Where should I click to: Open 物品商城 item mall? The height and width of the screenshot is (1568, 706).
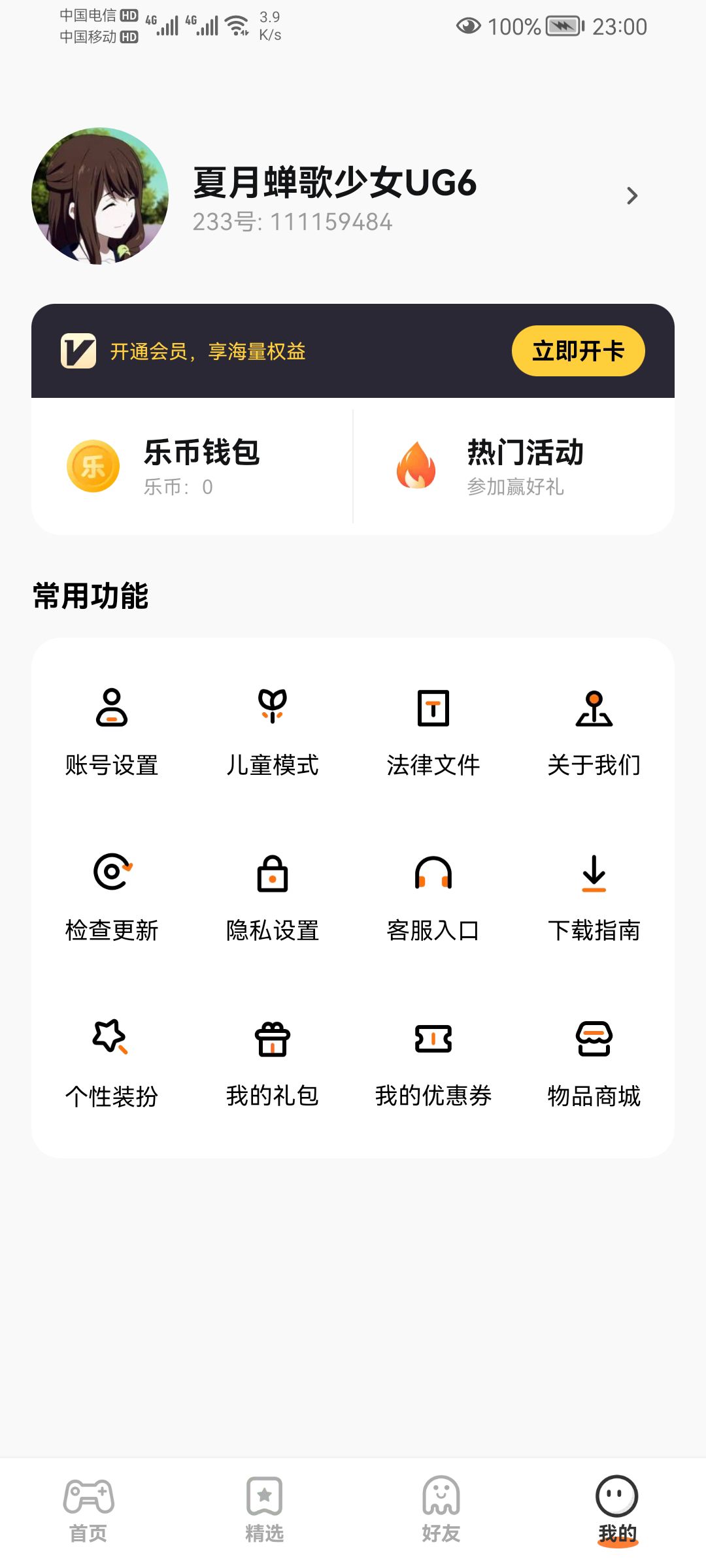(594, 1063)
